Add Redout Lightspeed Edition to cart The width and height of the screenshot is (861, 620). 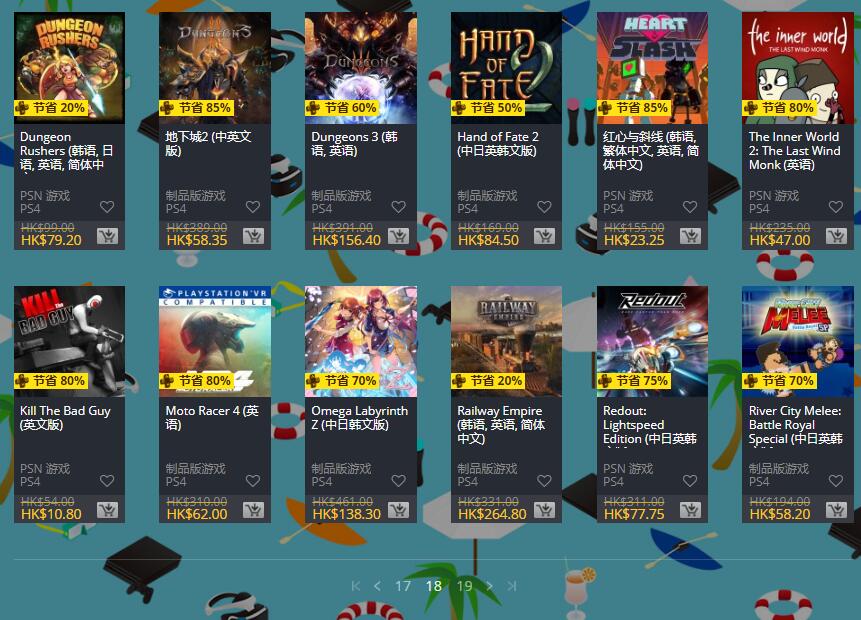[690, 511]
